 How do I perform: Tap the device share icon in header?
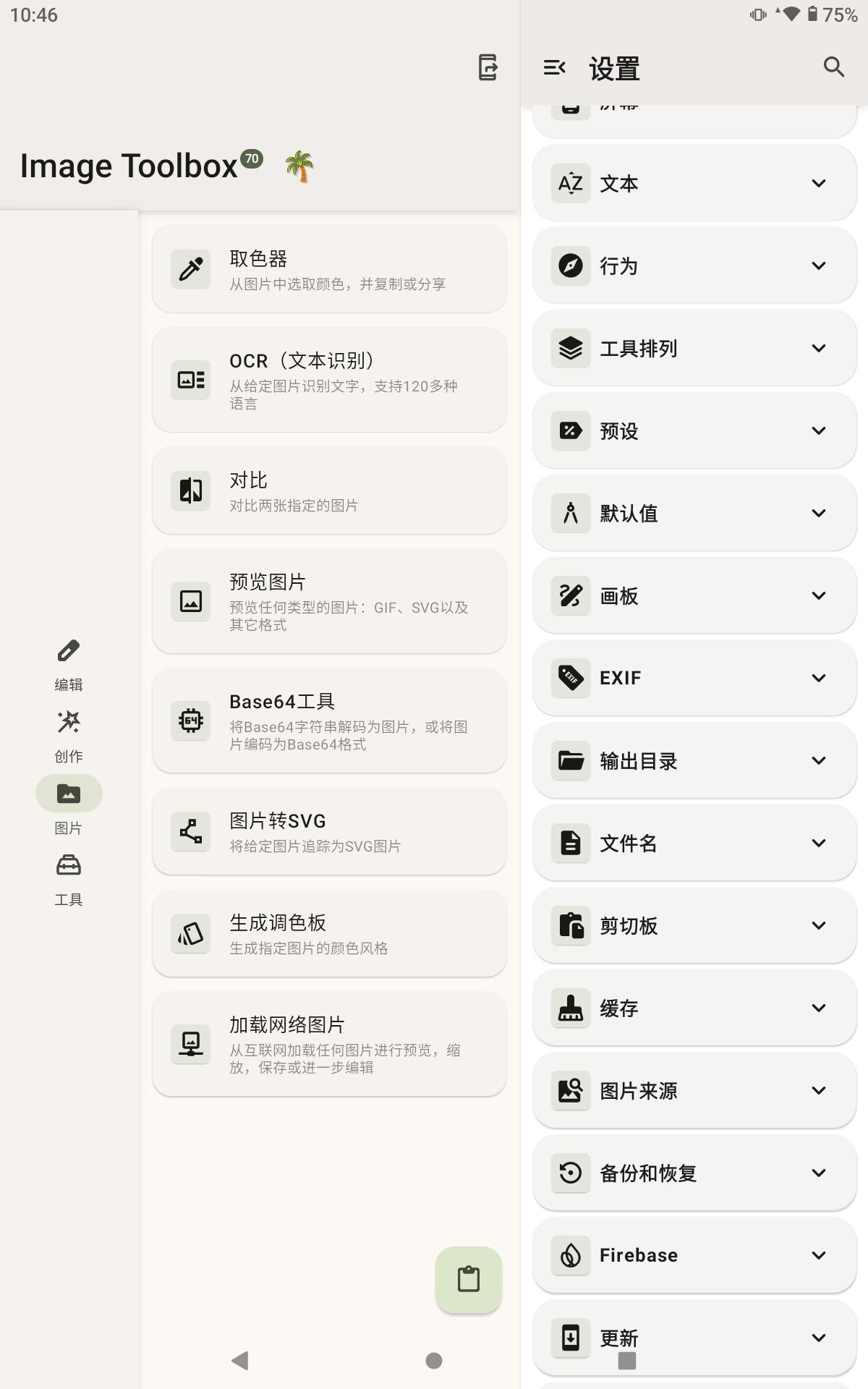(x=488, y=67)
